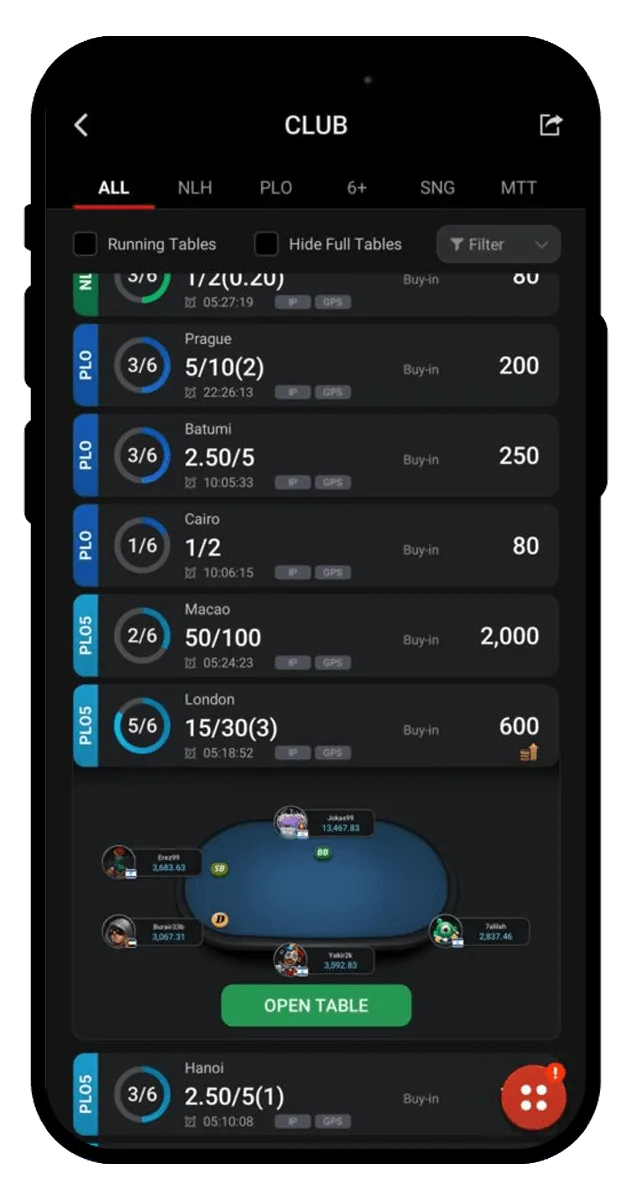Enable the Running Tables checkbox
633x1200 pixels.
tap(86, 244)
